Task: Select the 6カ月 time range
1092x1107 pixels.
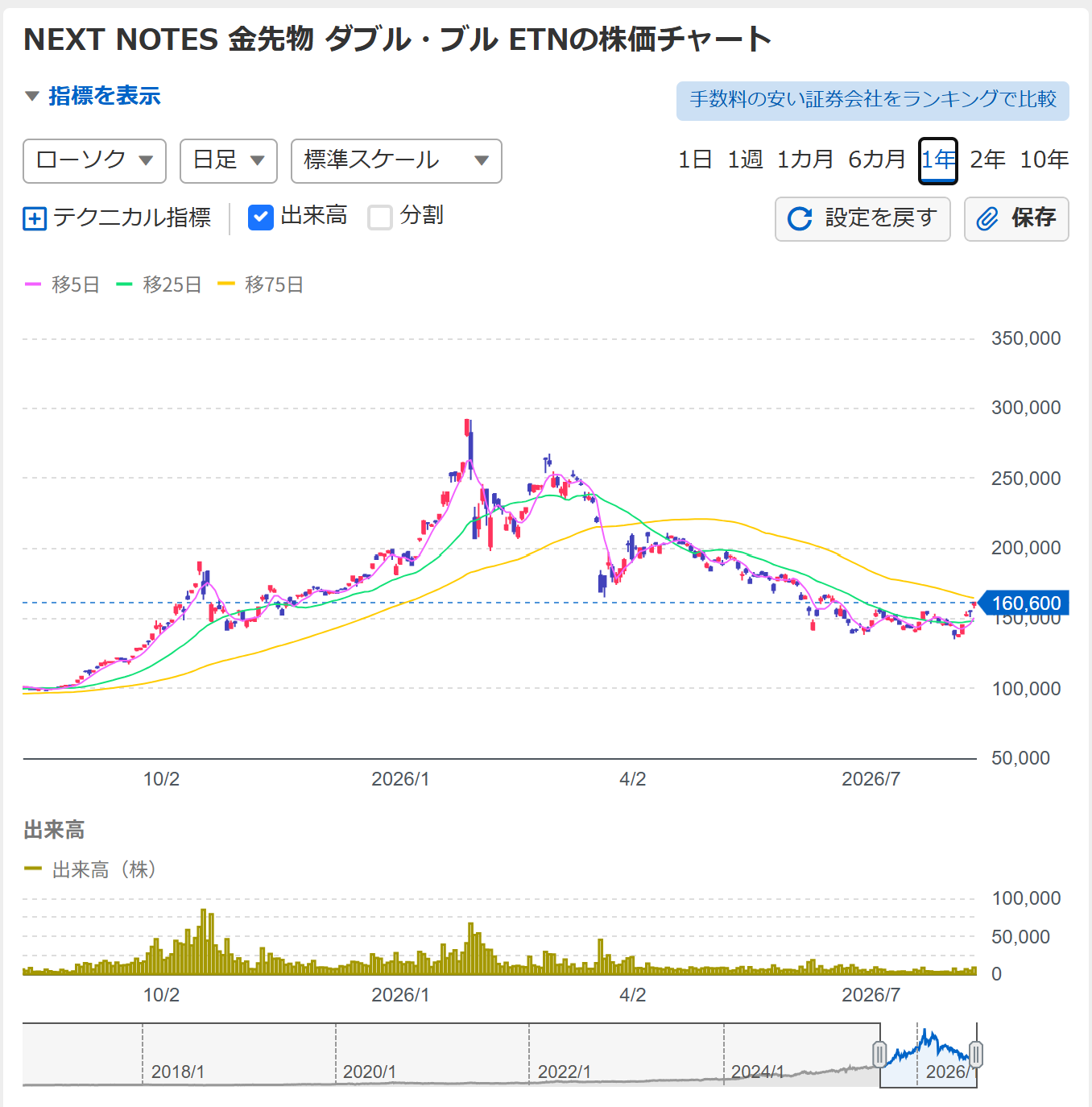Action: (x=876, y=160)
